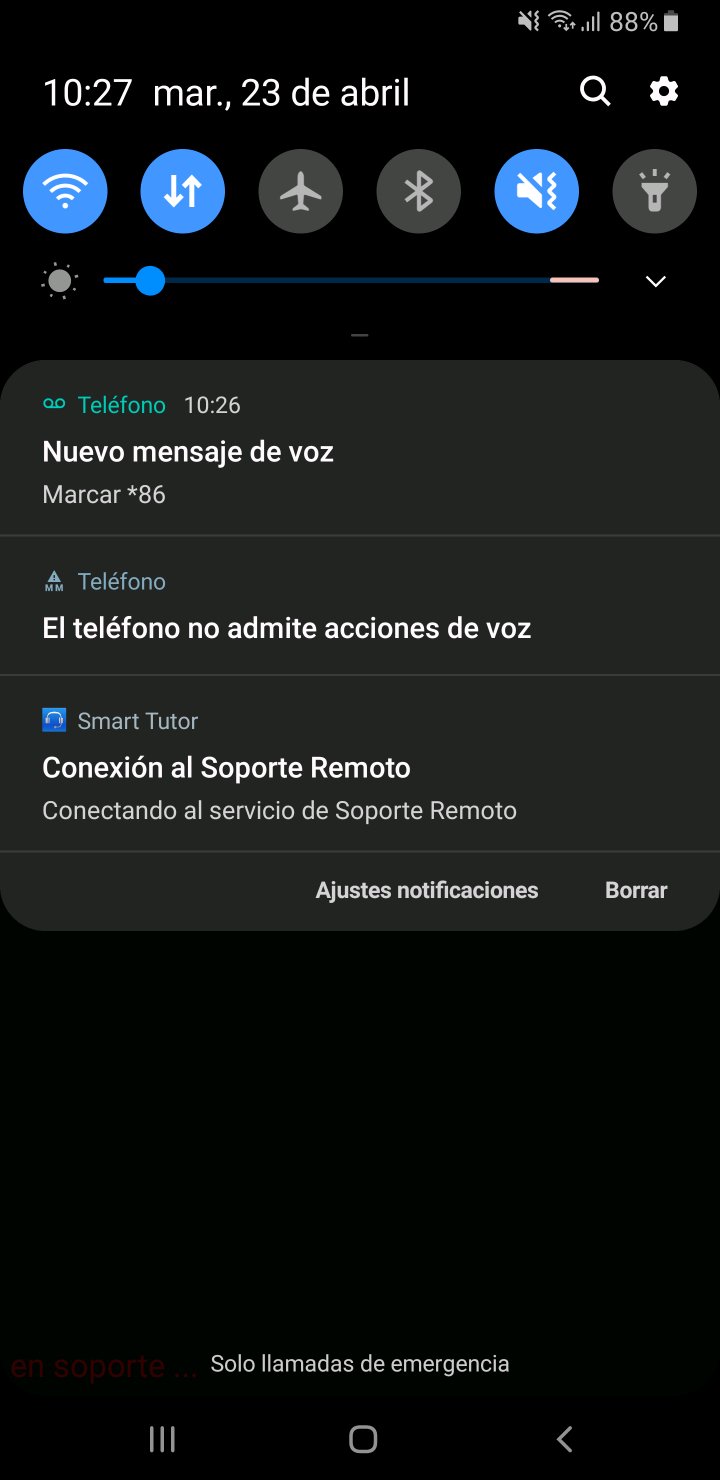Show recent apps

(162, 1439)
